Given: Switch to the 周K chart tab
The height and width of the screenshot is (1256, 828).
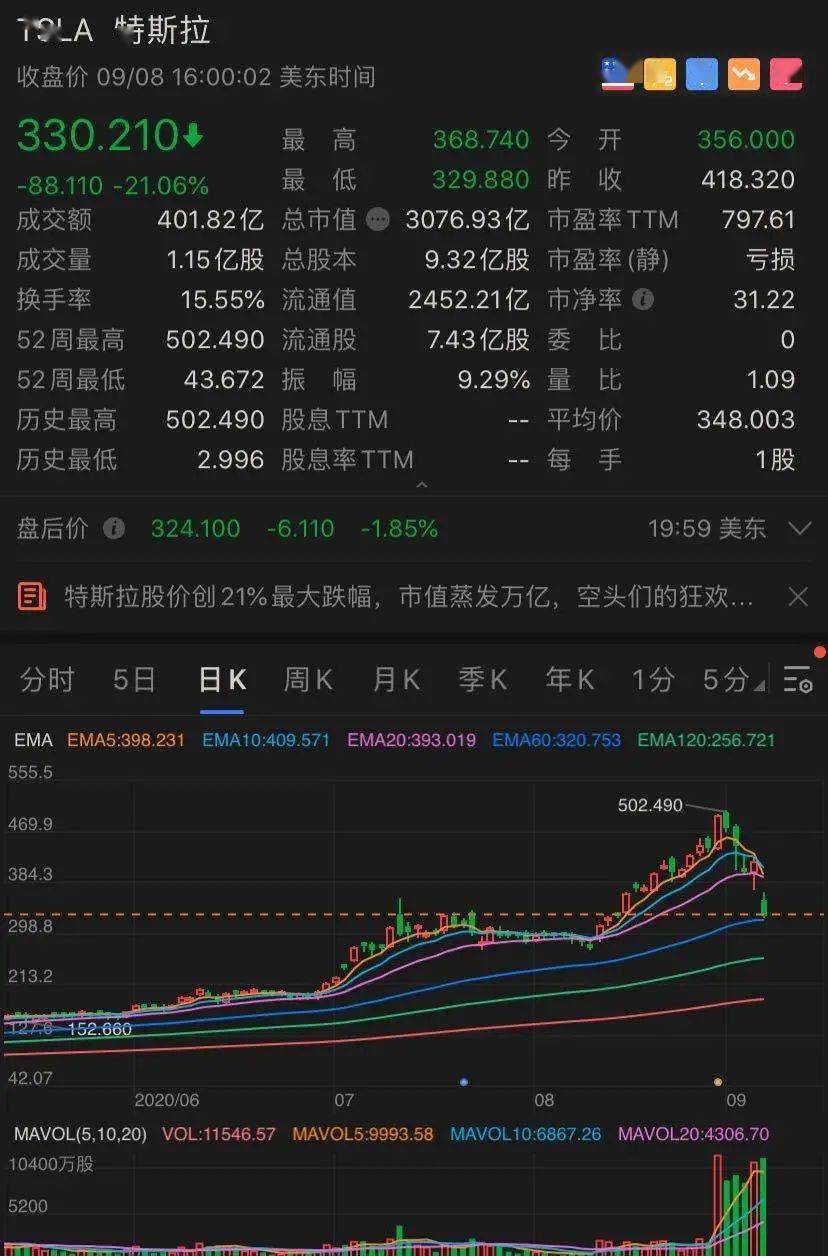Looking at the screenshot, I should (307, 680).
